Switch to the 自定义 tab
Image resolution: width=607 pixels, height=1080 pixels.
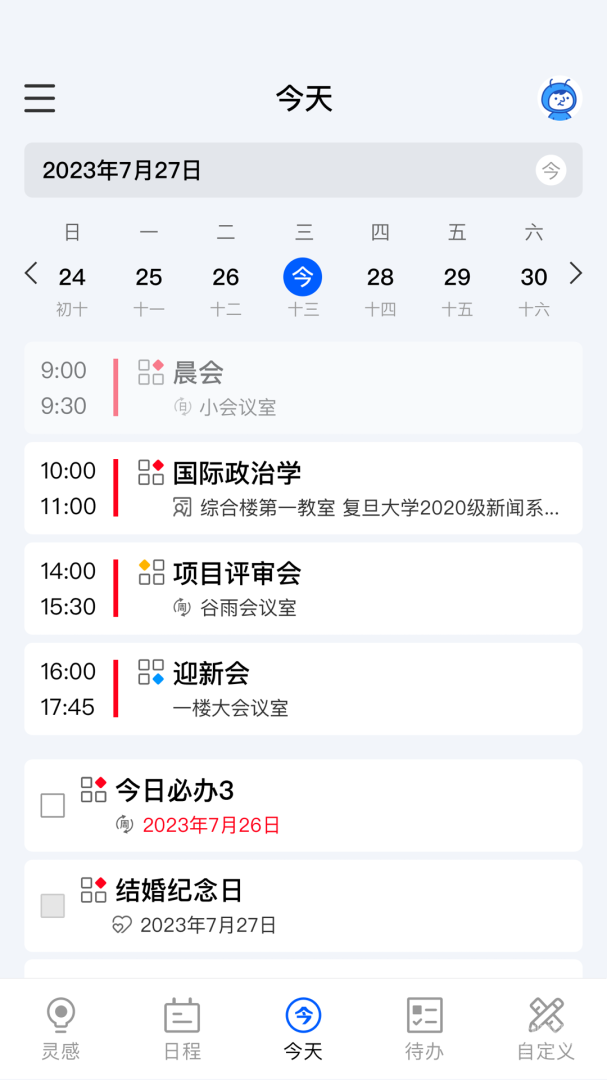click(546, 1029)
